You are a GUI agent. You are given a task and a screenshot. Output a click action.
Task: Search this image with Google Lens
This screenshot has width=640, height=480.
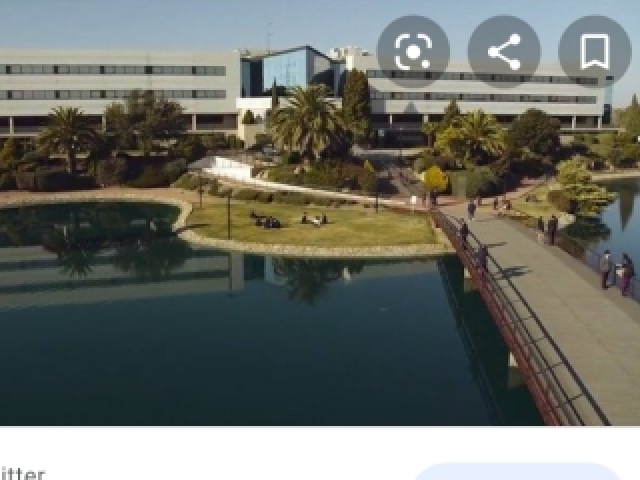tap(413, 52)
